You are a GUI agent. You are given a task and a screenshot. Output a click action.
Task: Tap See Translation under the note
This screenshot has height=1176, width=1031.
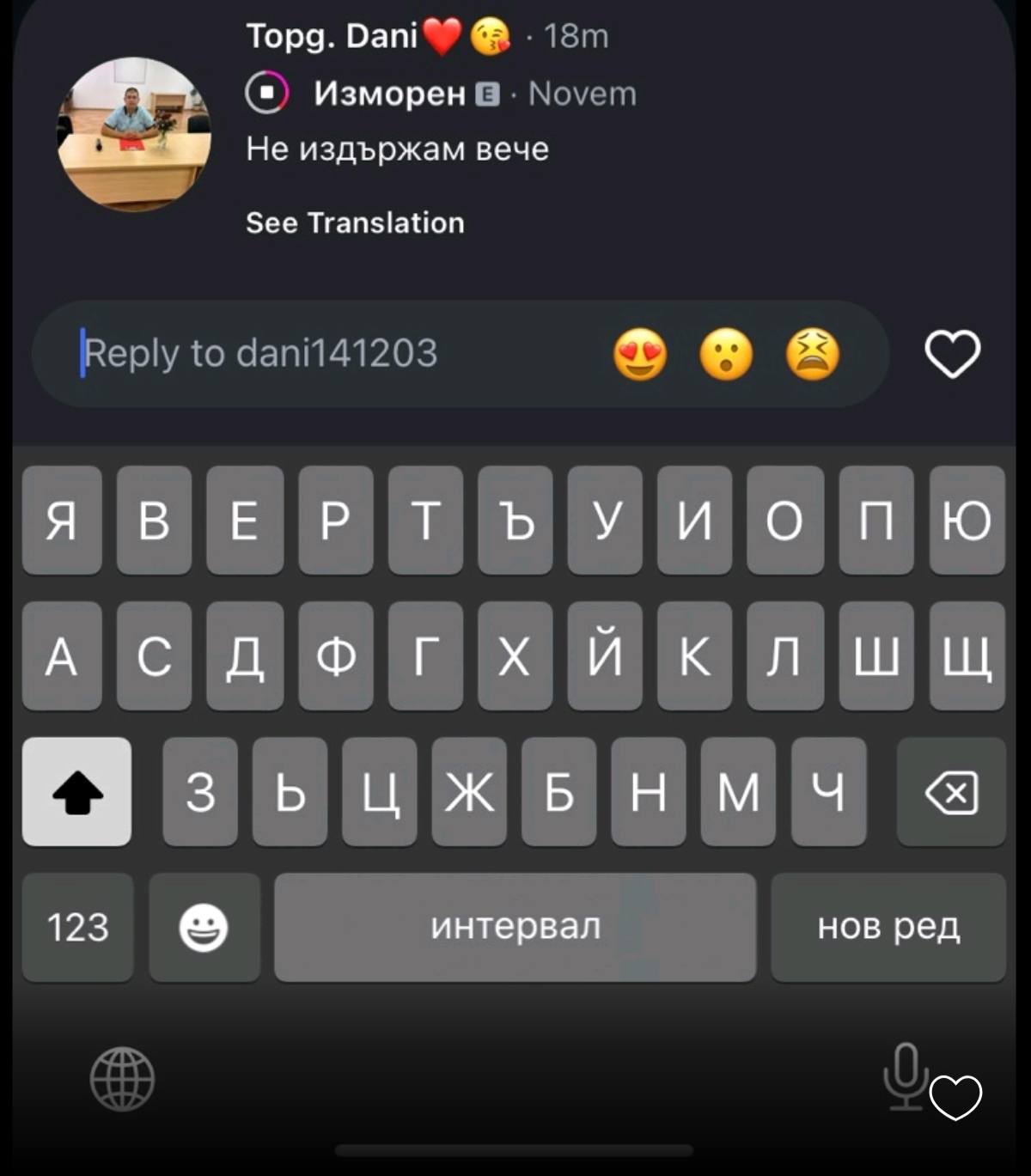pyautogui.click(x=355, y=223)
